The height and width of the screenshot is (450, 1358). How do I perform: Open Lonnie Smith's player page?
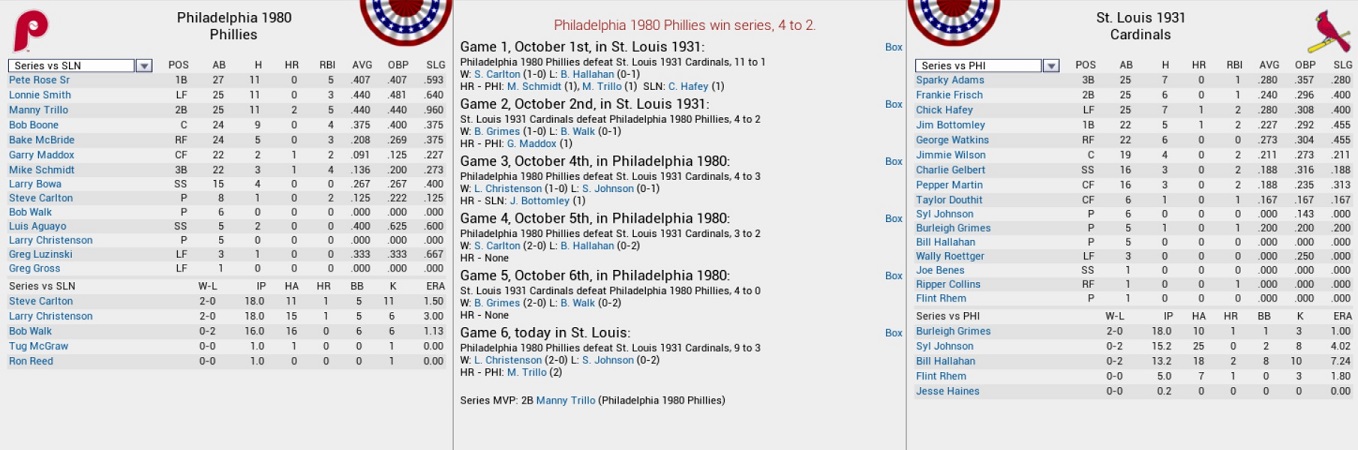[39, 95]
